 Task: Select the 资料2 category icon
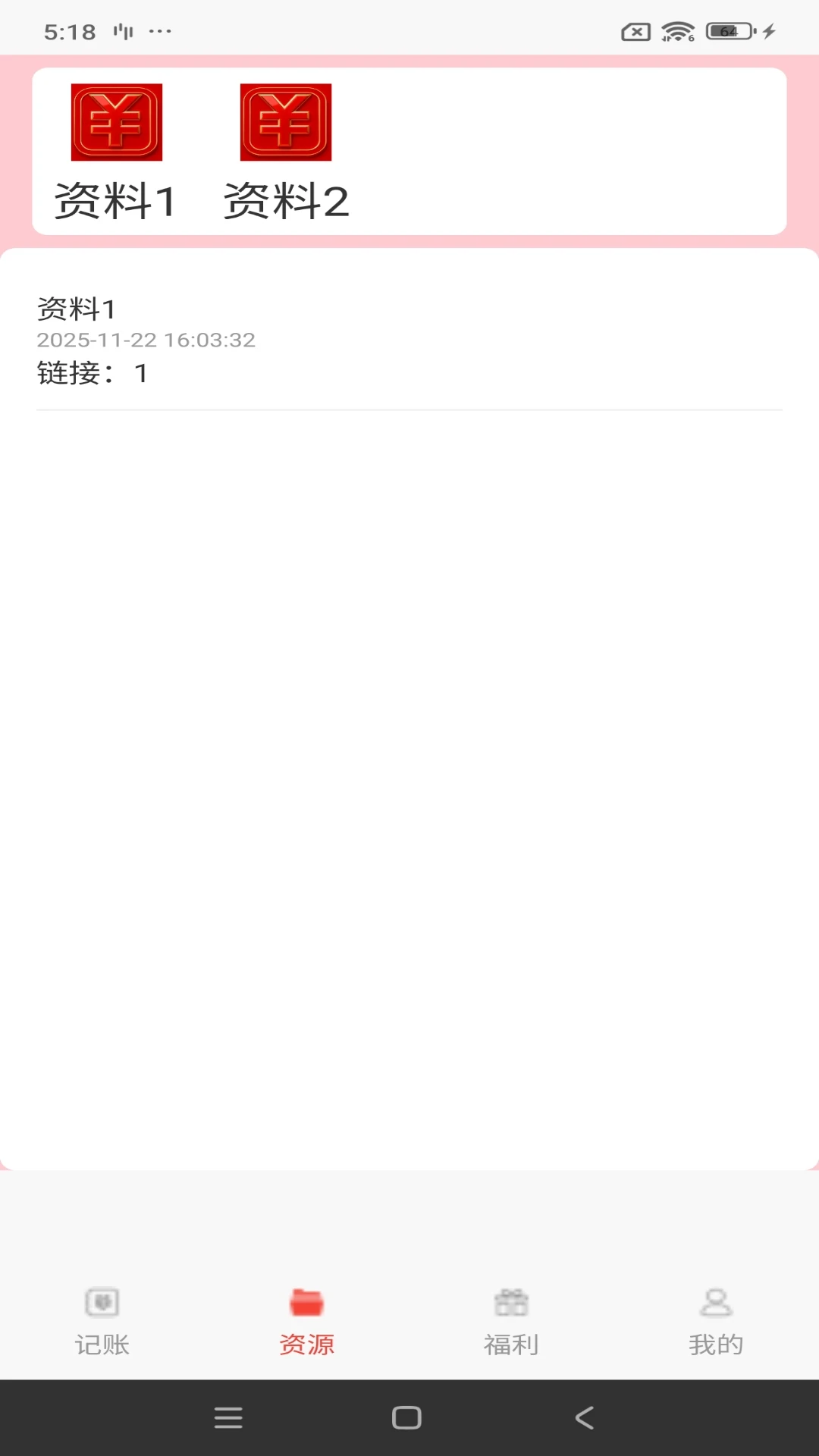click(286, 123)
